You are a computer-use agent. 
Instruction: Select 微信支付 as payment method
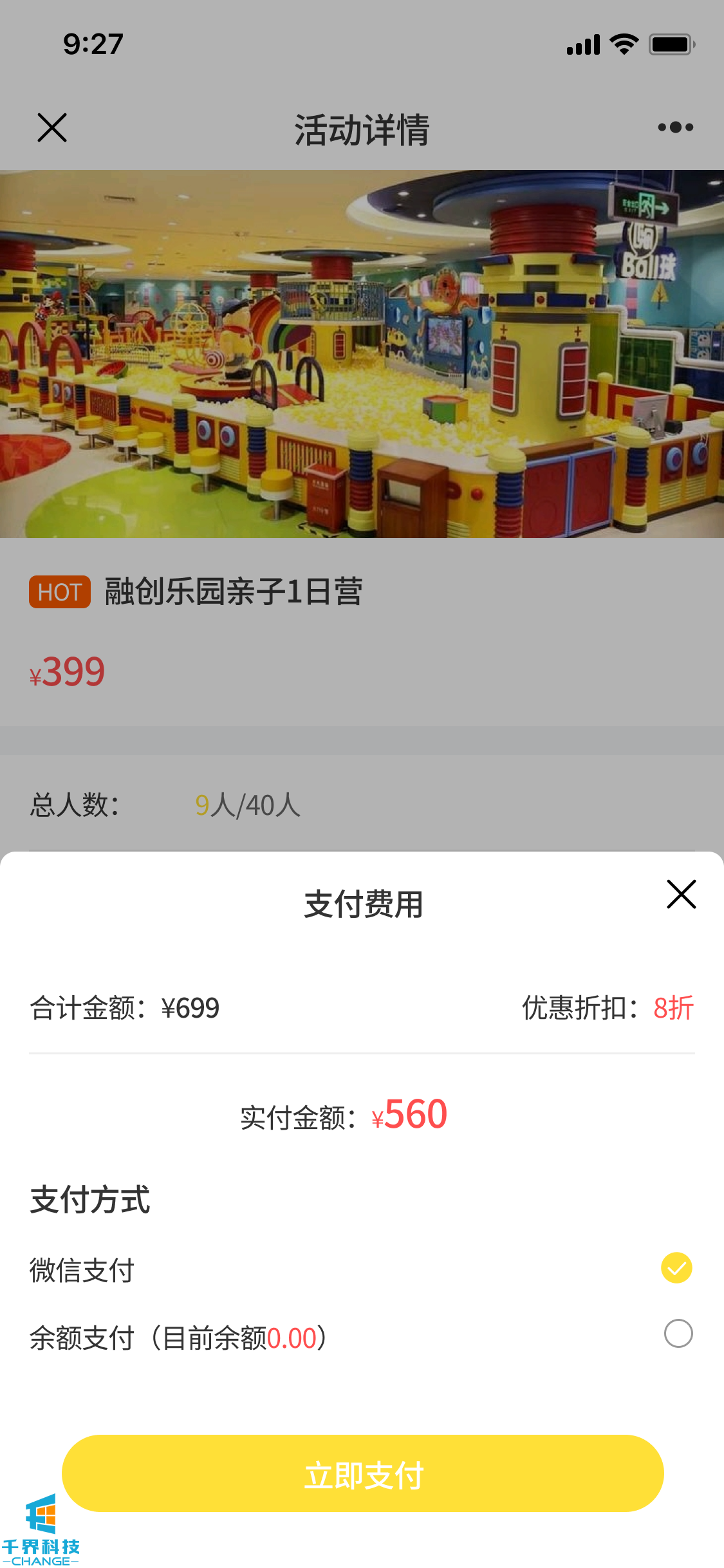click(x=676, y=1268)
